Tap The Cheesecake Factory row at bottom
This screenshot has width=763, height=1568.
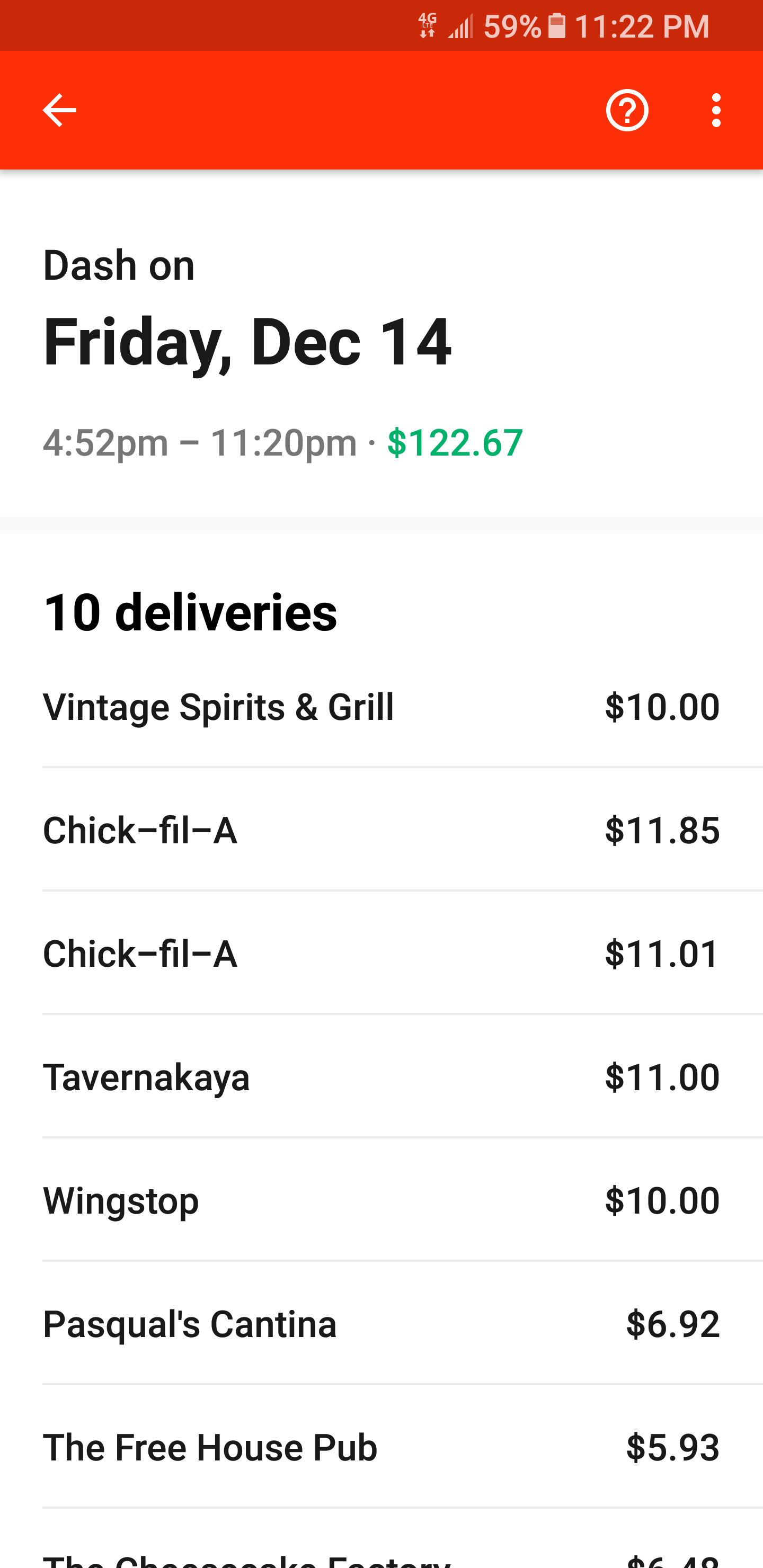(381, 1556)
